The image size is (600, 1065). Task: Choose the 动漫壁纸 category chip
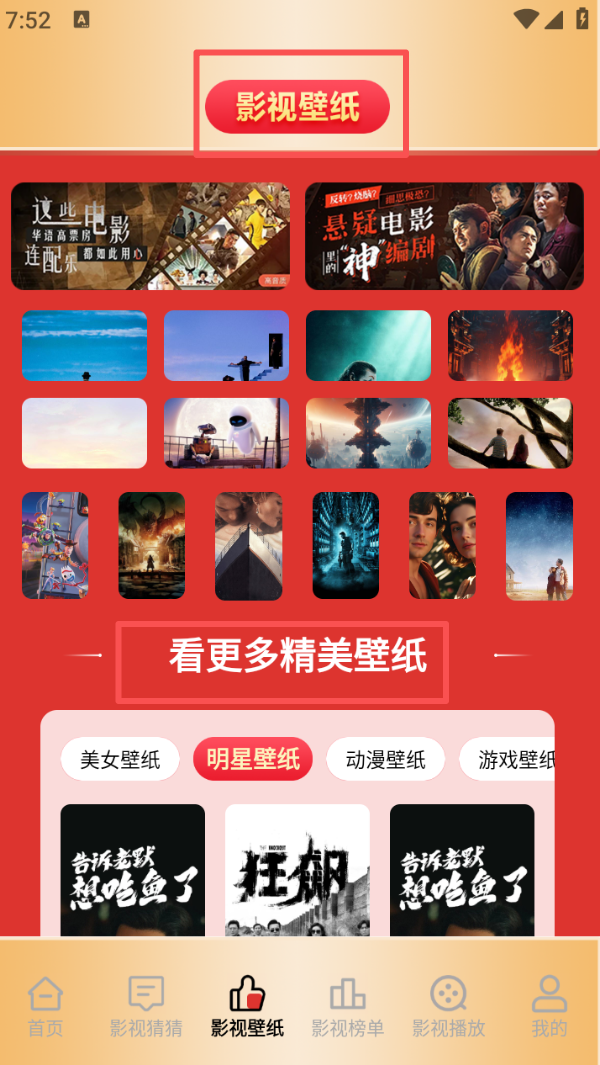click(x=386, y=760)
